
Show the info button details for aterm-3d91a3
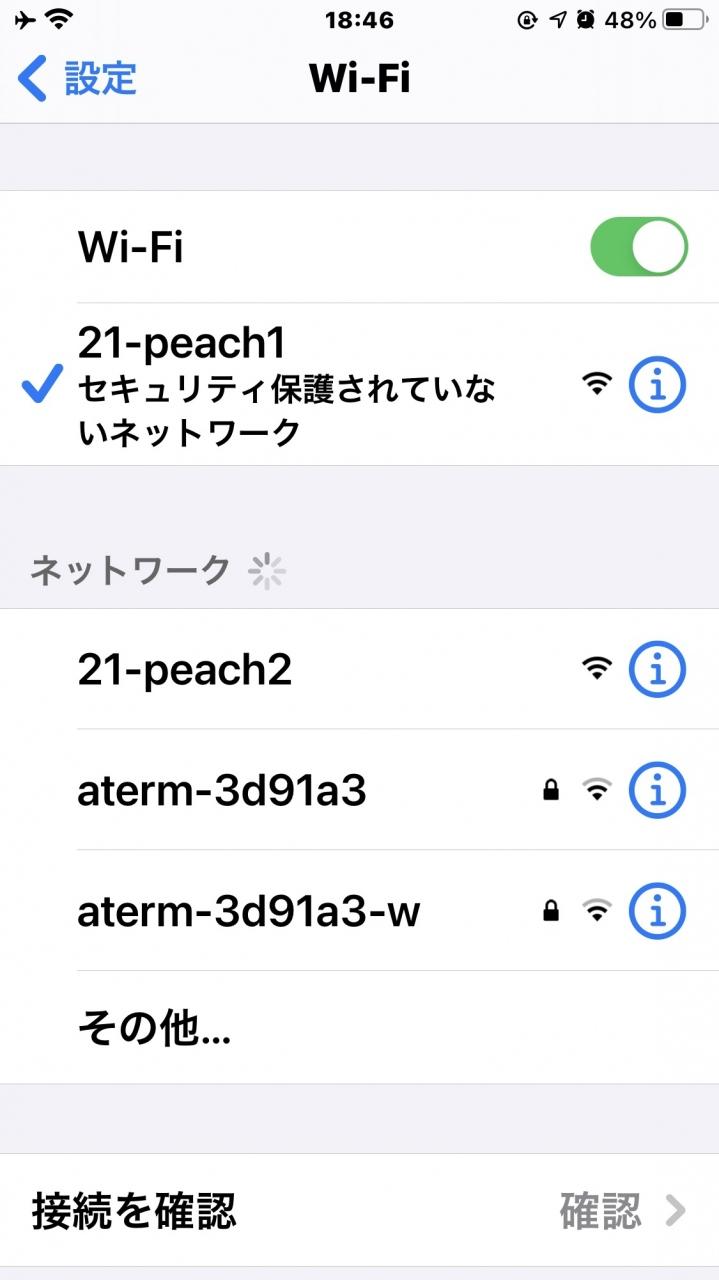(657, 790)
